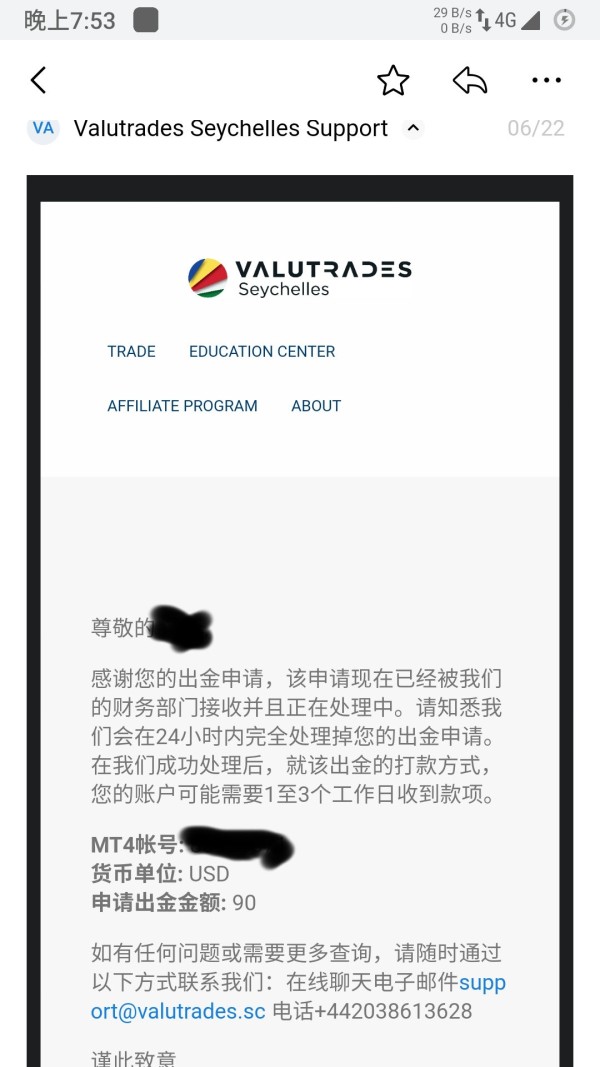Expand sender details for Valutrades Seychelles Support
The height and width of the screenshot is (1067, 600).
412,128
